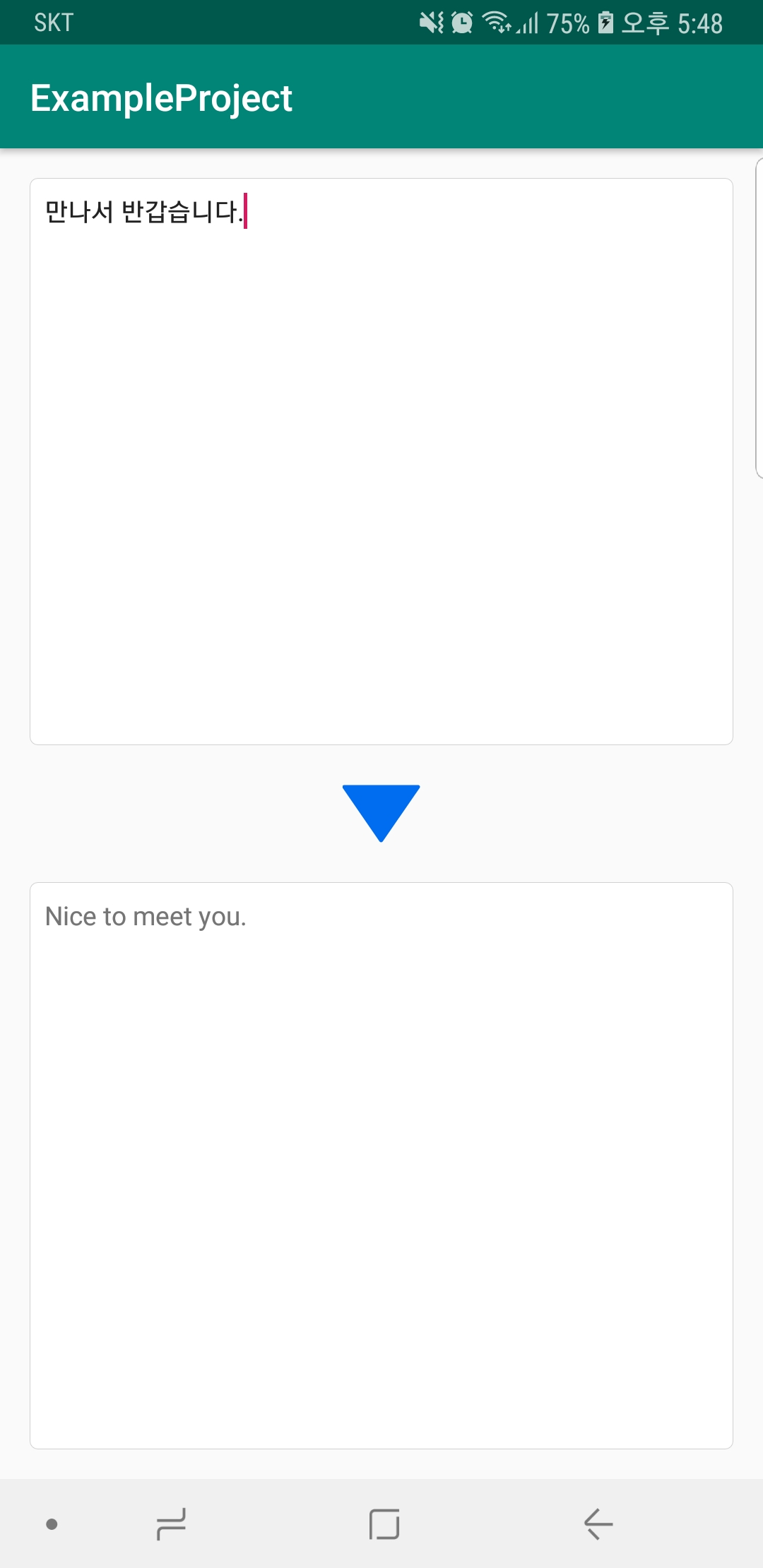Tap the blue down-arrow translate button
This screenshot has width=763, height=1568.
point(381,813)
